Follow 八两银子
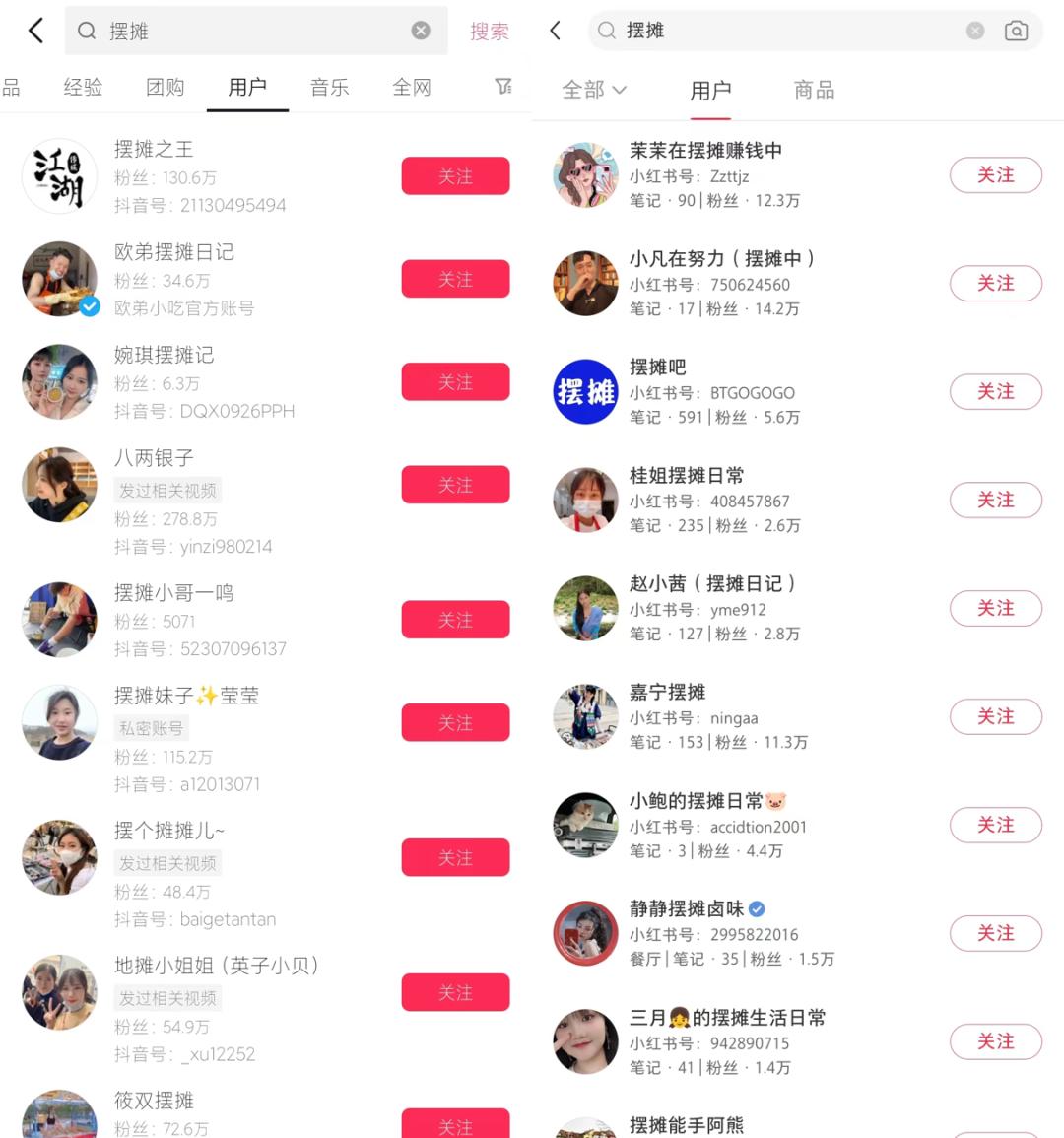The width and height of the screenshot is (1064, 1138). (455, 485)
